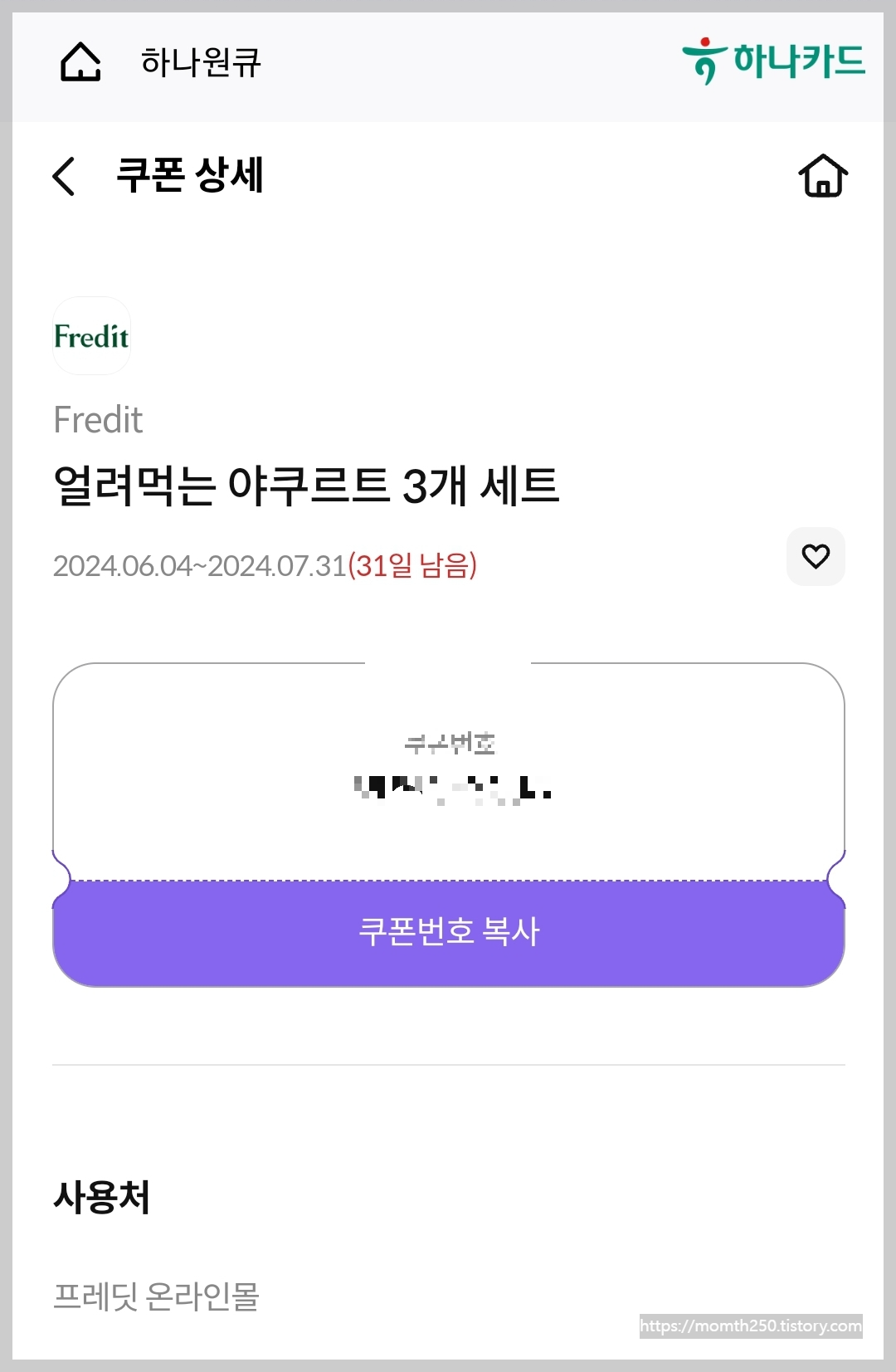Open the Fredit brand logo thumbnail

click(x=91, y=335)
